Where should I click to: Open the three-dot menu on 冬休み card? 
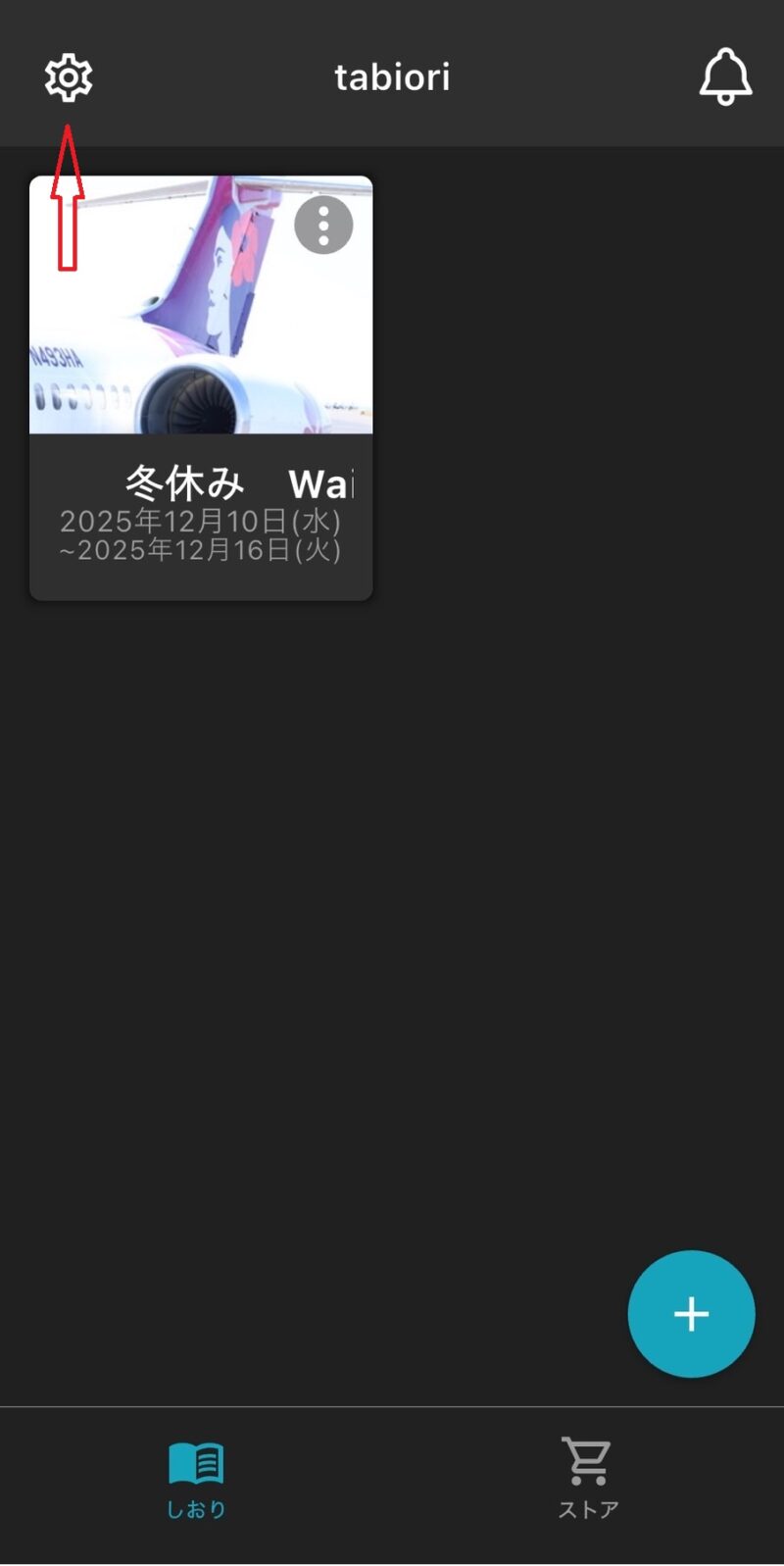[x=323, y=226]
